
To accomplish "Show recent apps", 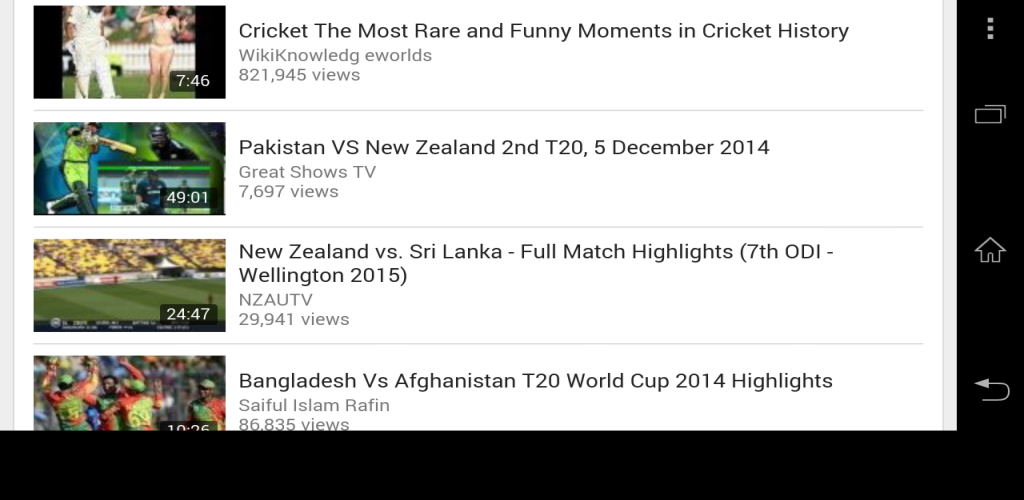I will [x=990, y=115].
